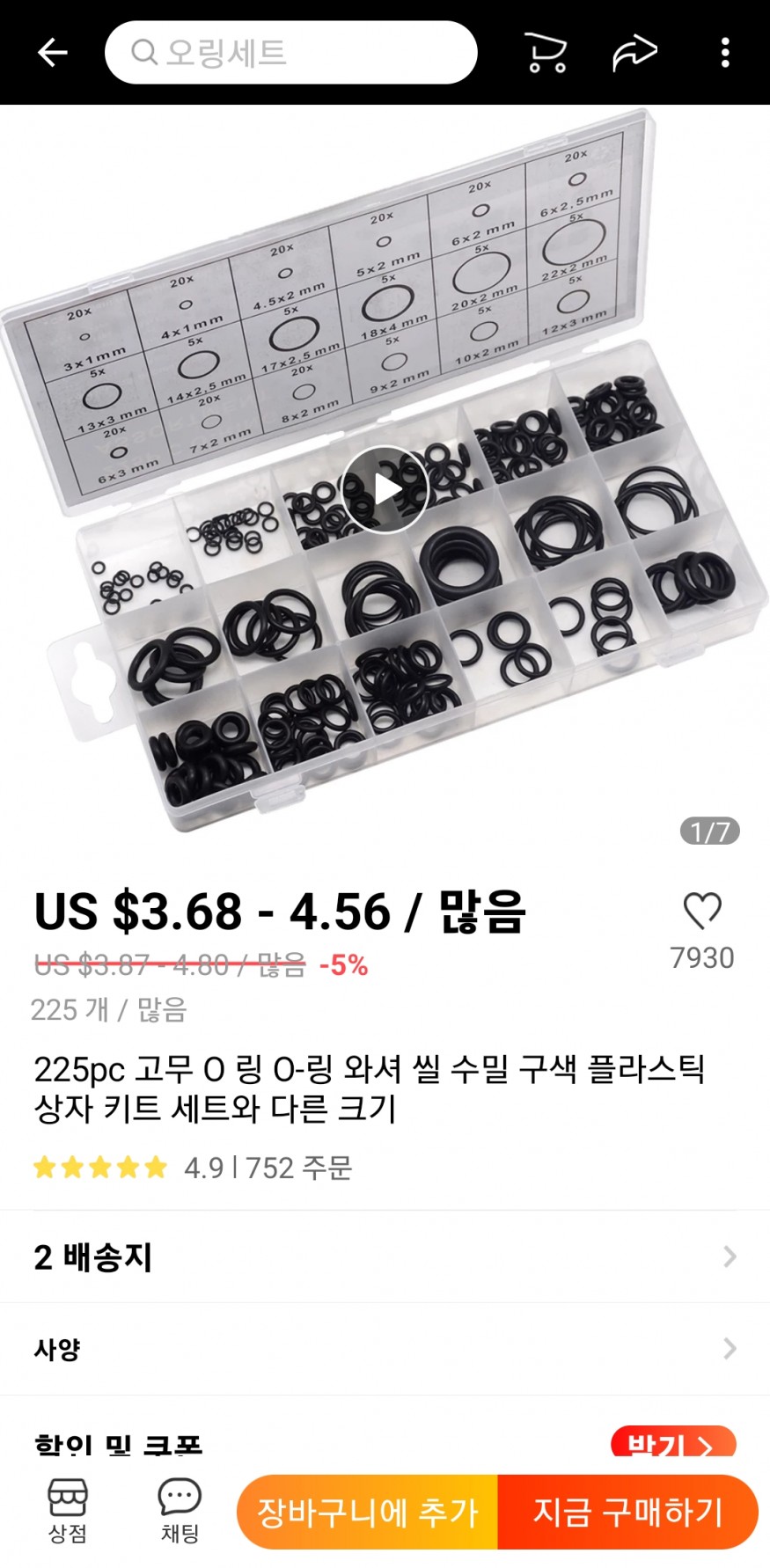Add product to wishlist with heart icon
The height and width of the screenshot is (1568, 770).
click(x=701, y=912)
